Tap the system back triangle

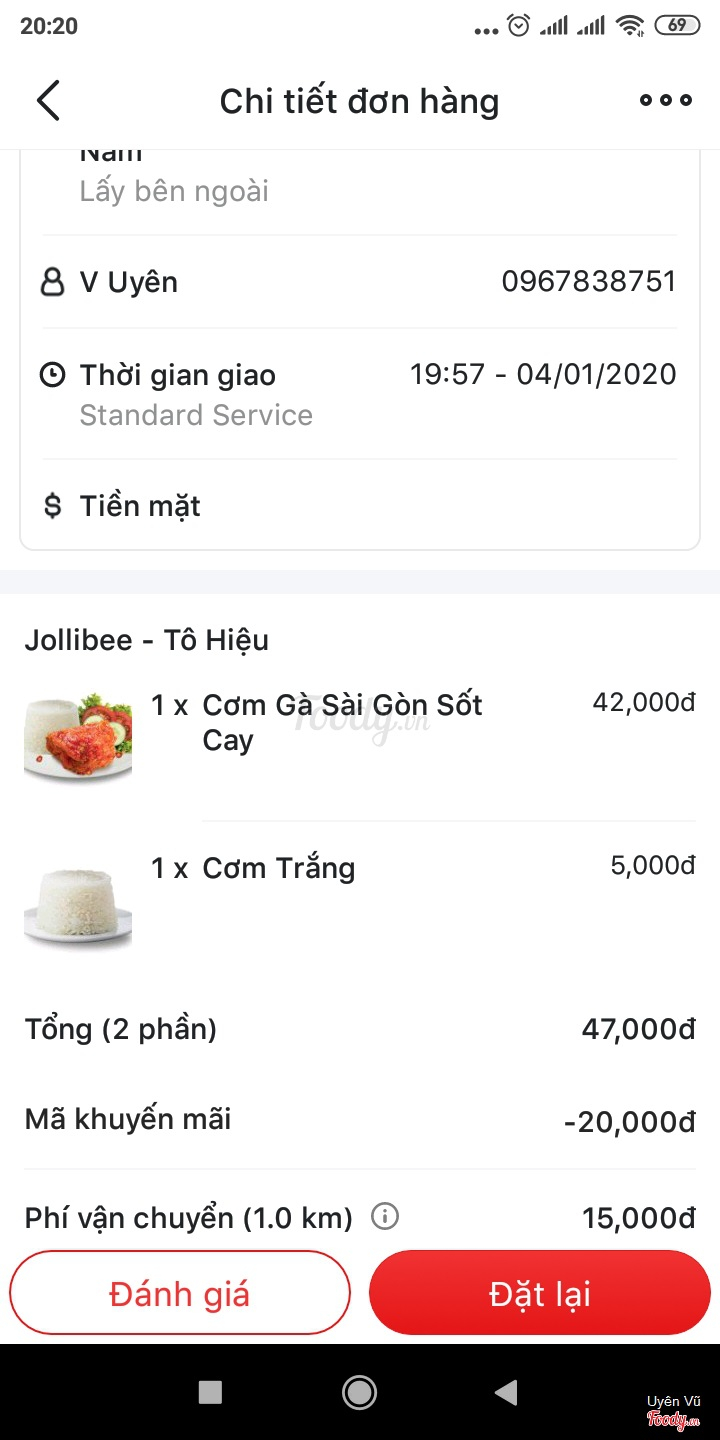[x=506, y=1391]
